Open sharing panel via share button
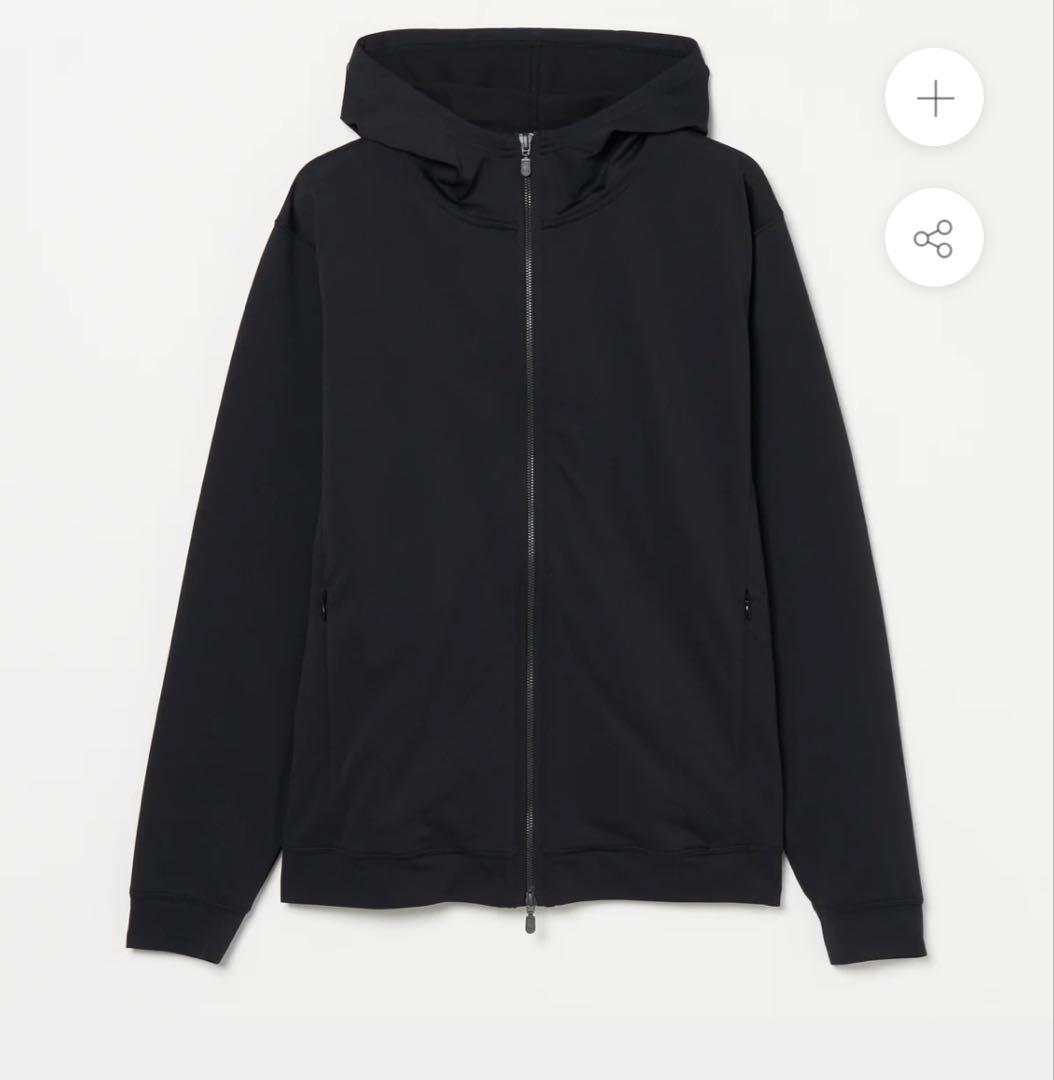 (x=934, y=238)
